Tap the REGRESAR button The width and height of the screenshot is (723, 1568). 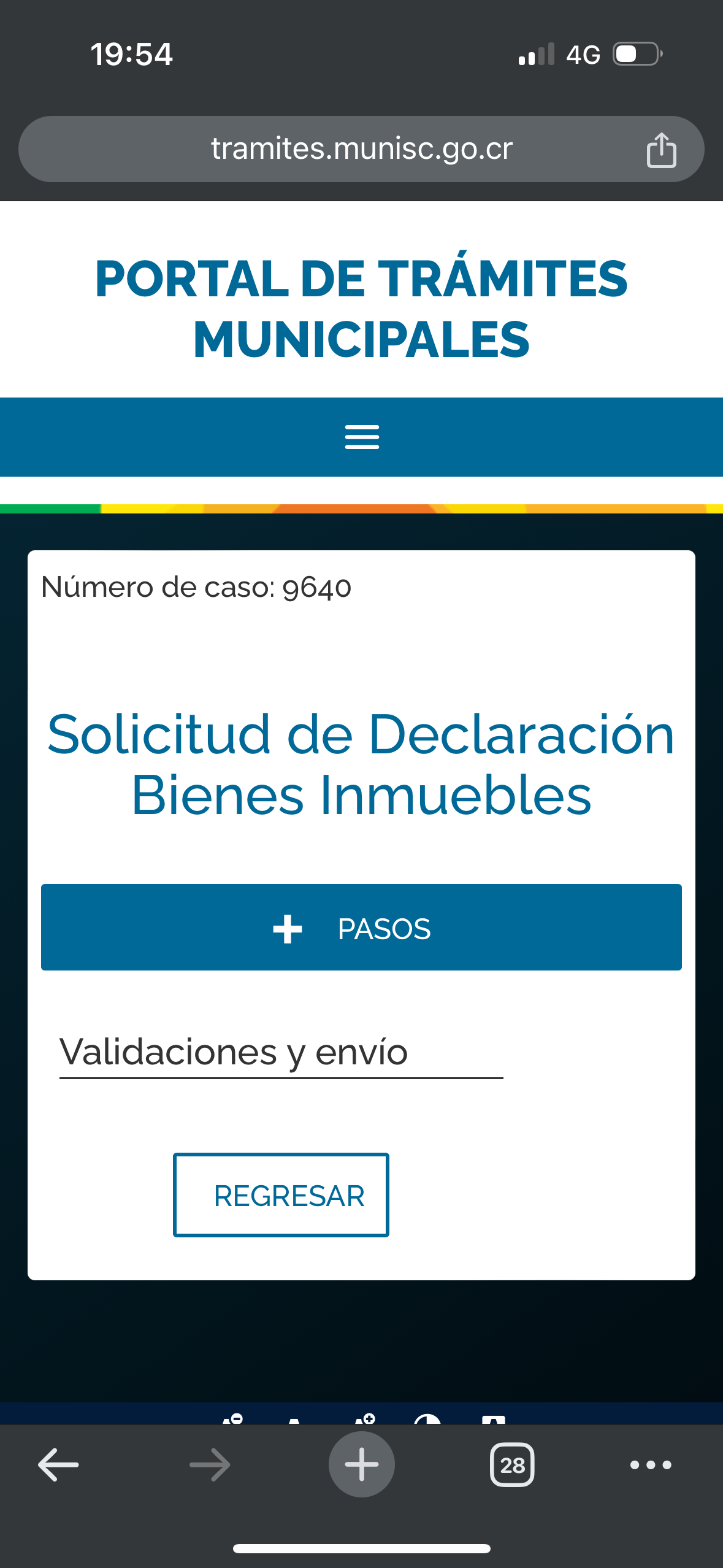(281, 1195)
